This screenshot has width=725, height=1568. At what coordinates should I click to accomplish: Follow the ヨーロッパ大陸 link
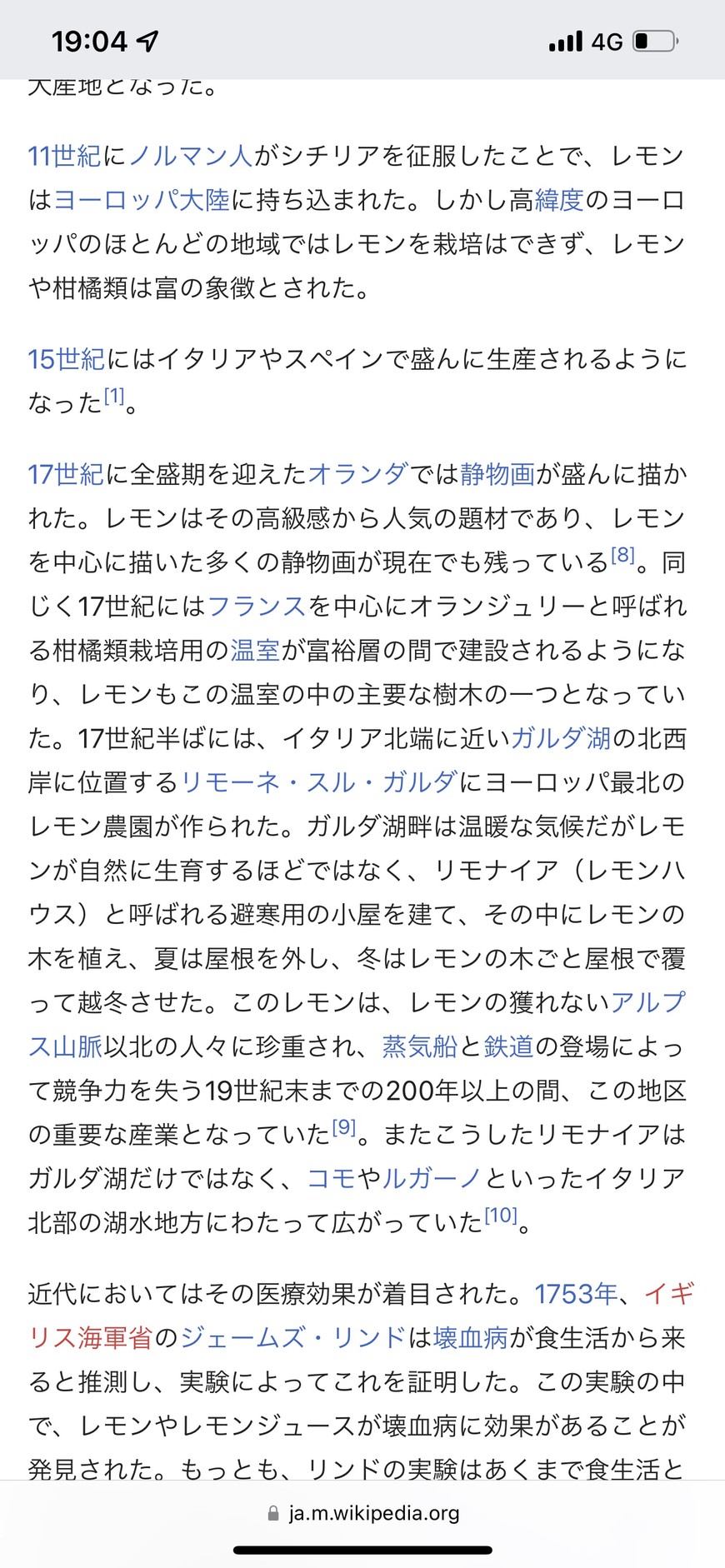point(142,200)
